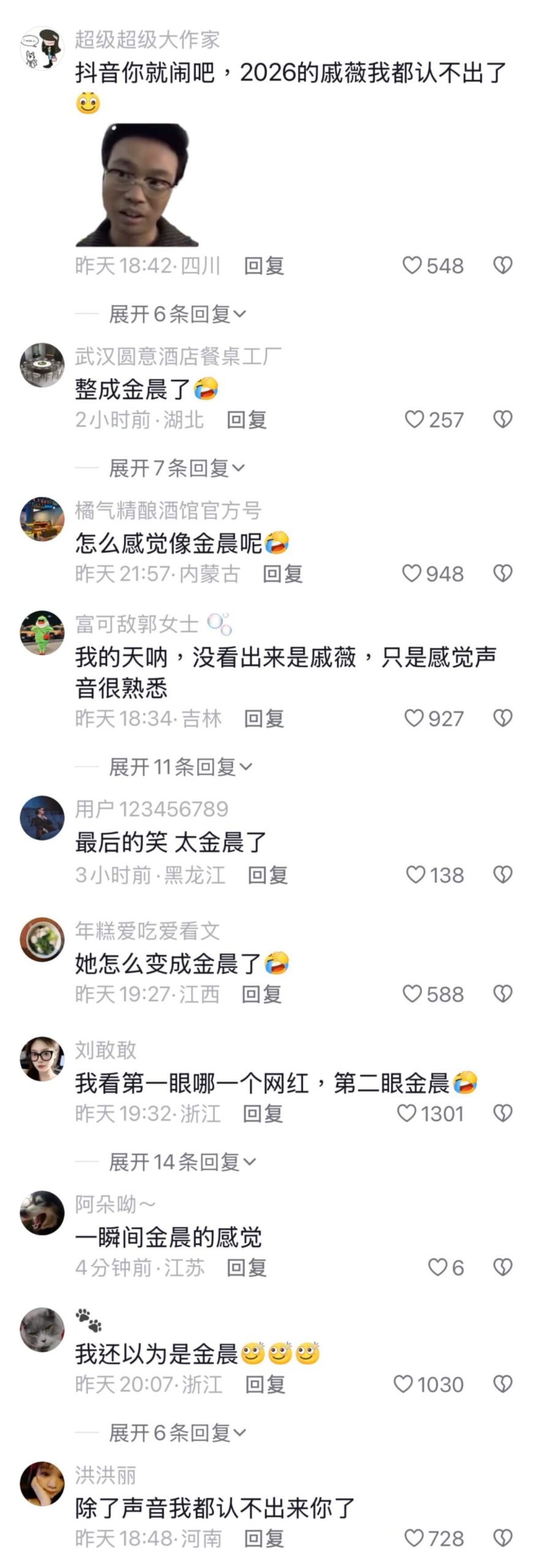
Task: Expand the 7 replies under 整成金晨了
Action: 176,468
